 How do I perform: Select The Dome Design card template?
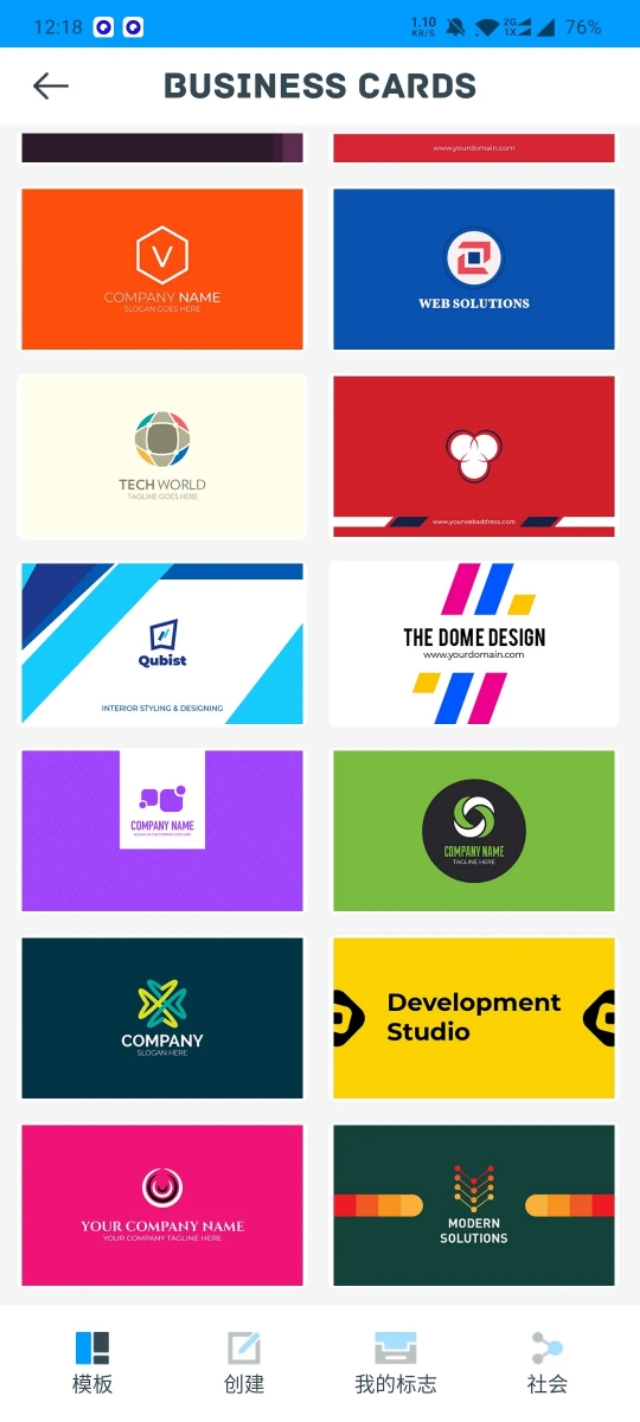474,643
